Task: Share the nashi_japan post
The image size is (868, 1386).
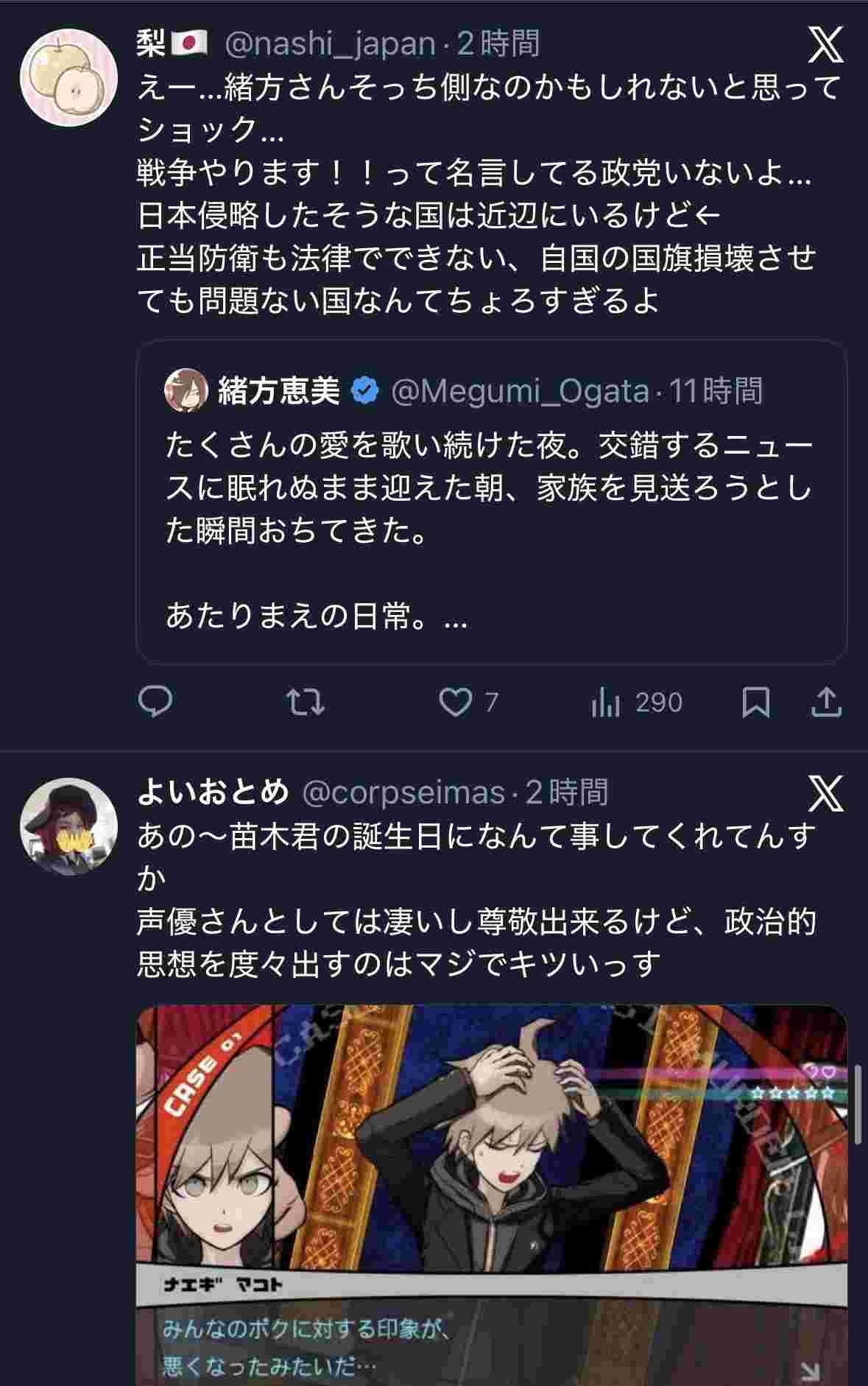Action: (x=826, y=702)
